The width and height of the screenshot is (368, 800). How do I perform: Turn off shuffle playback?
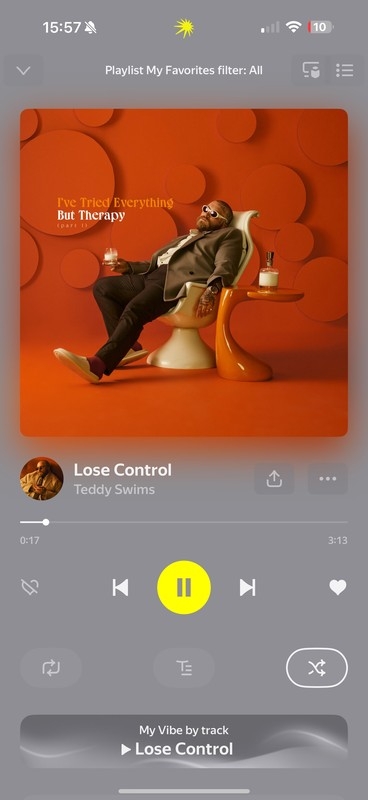click(317, 668)
